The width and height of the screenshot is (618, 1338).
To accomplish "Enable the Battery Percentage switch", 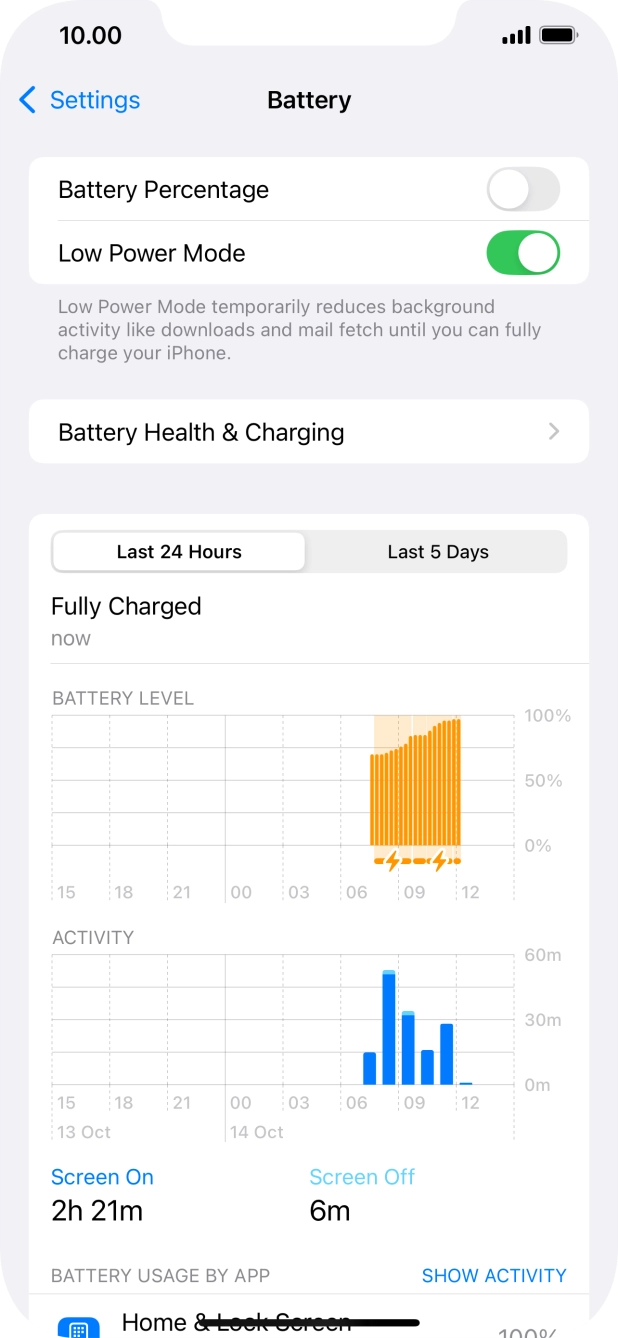I will pyautogui.click(x=523, y=190).
